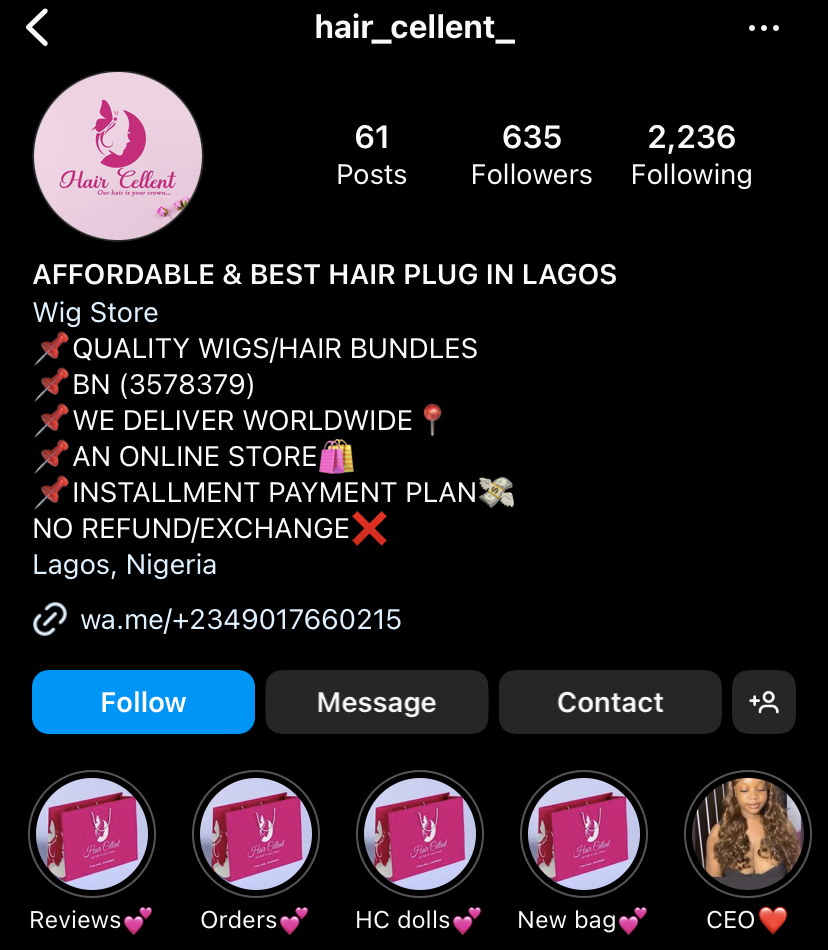Open the wa.me WhatsApp link

tap(240, 620)
